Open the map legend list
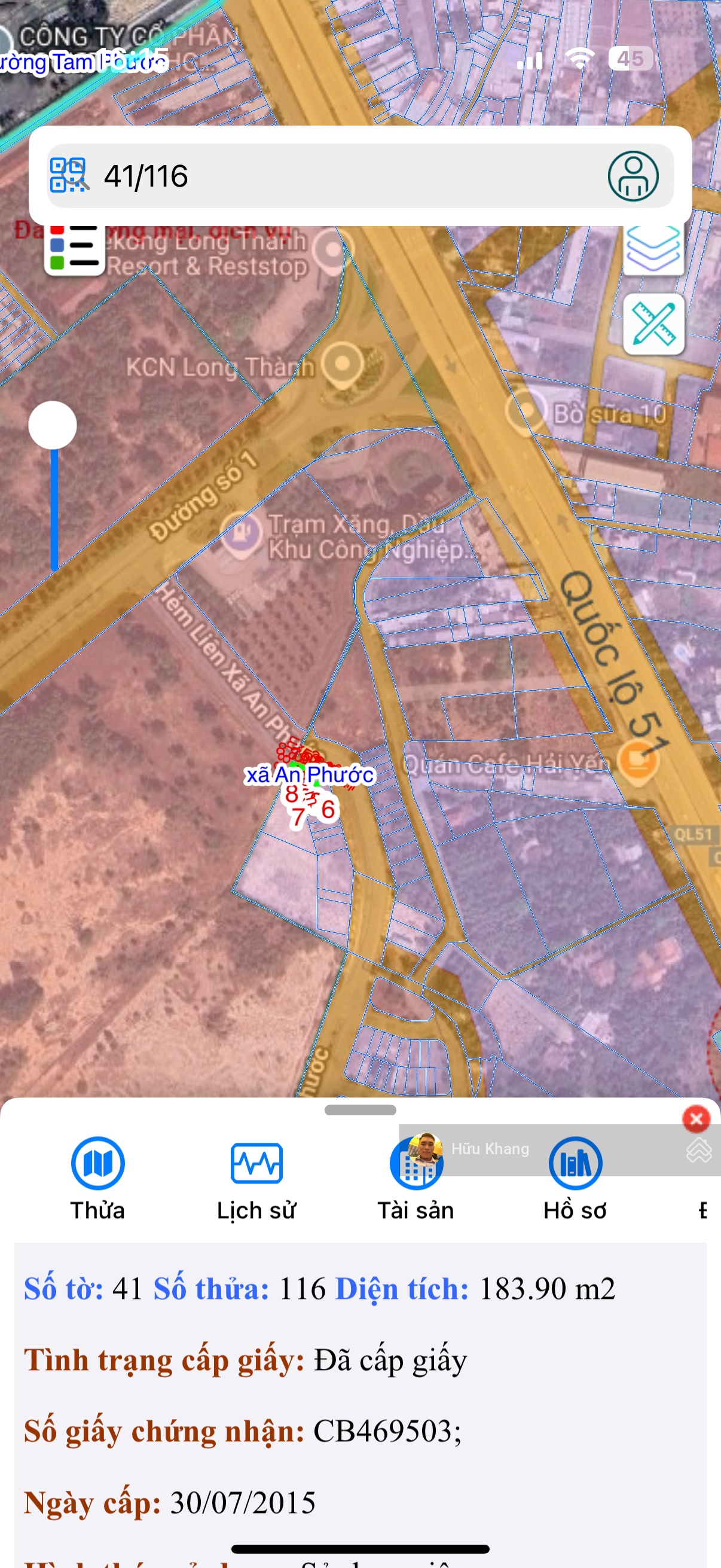The image size is (721, 1568). click(x=74, y=249)
